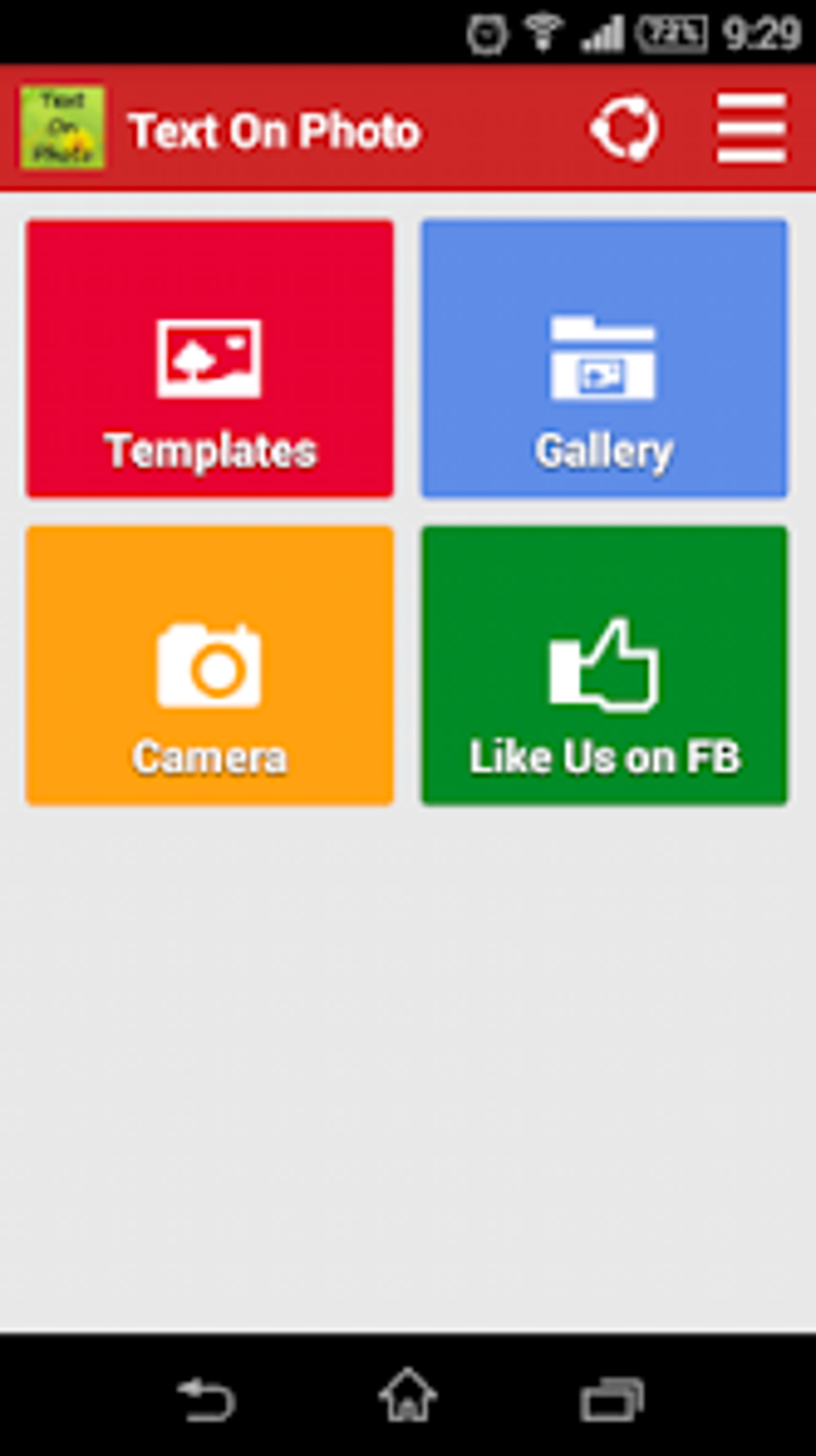This screenshot has width=816, height=1456.
Task: Open the Templates tile
Action: tap(210, 359)
